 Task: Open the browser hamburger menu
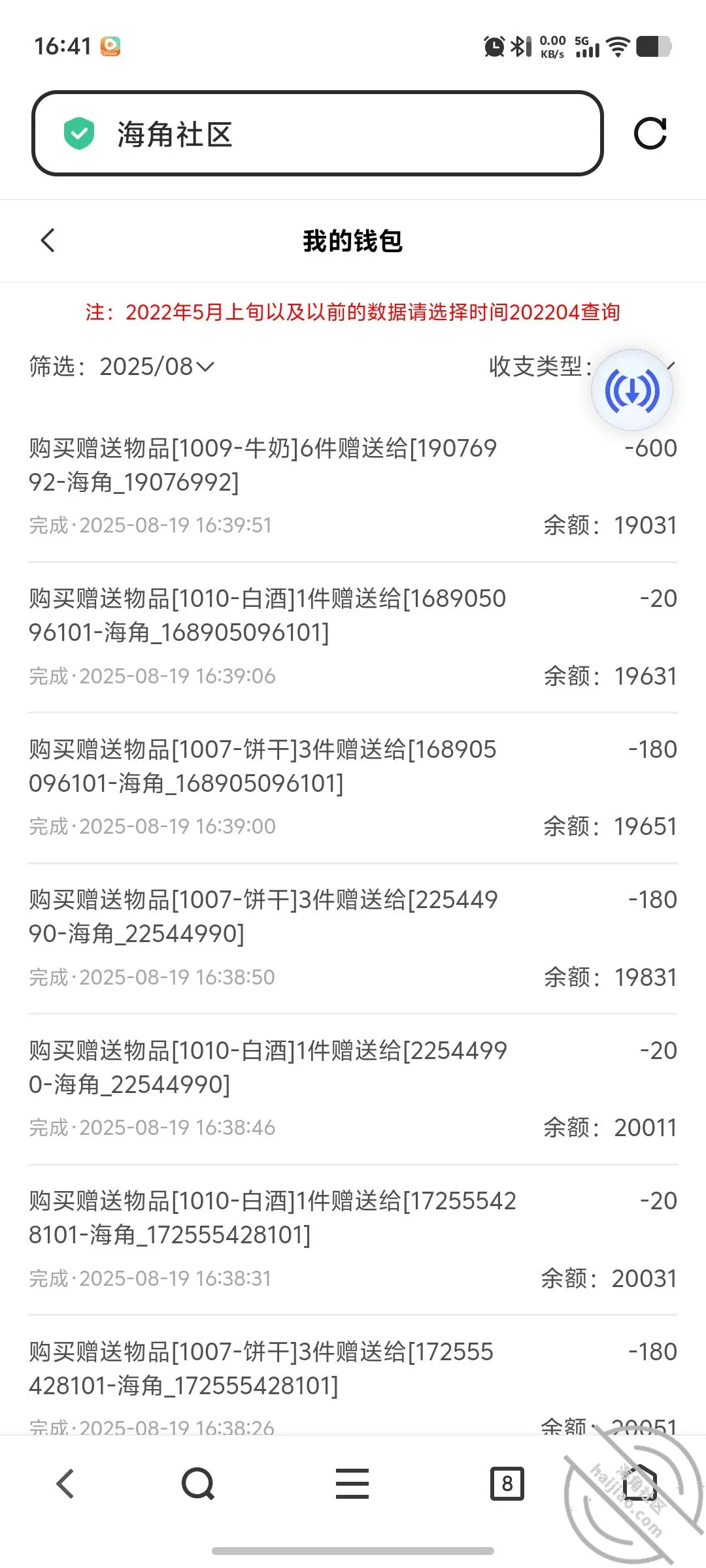pyautogui.click(x=352, y=1484)
